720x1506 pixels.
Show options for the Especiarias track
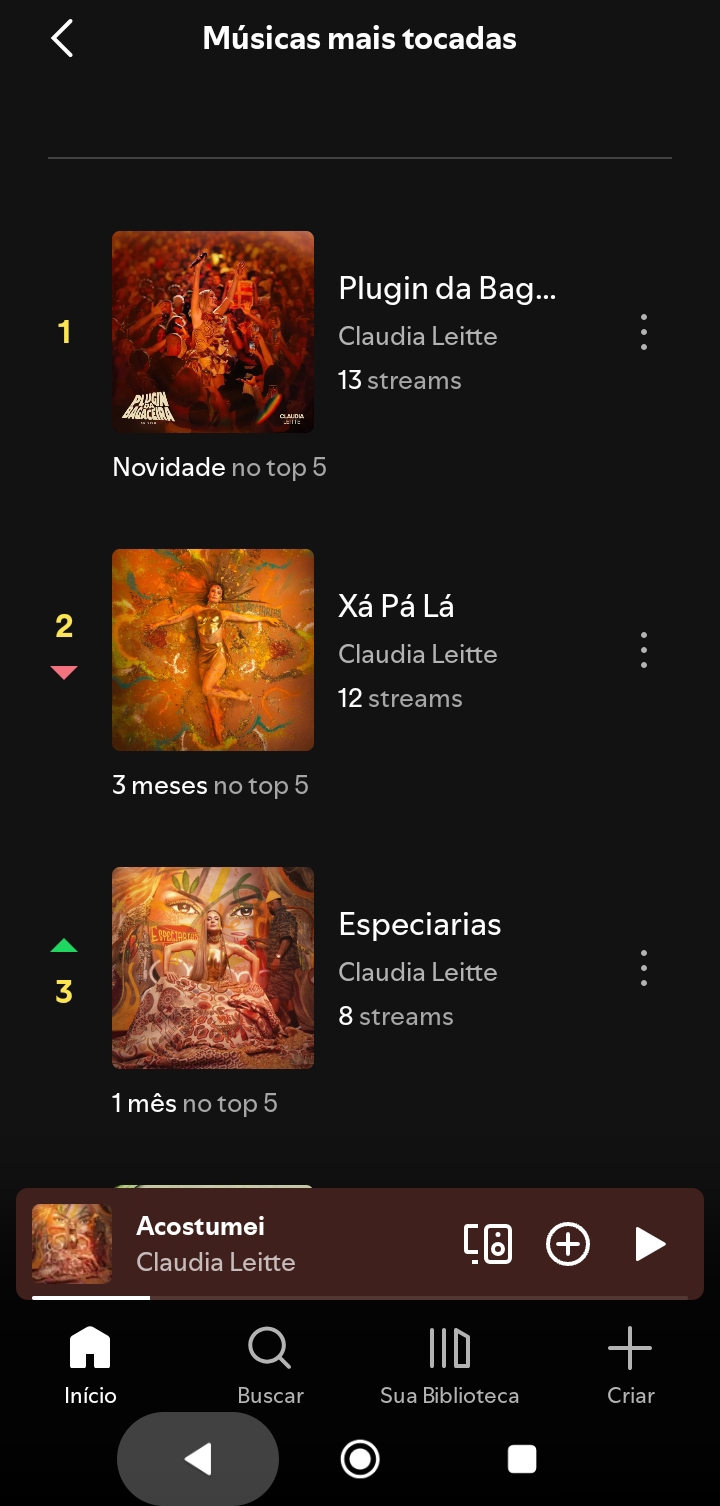[x=644, y=968]
